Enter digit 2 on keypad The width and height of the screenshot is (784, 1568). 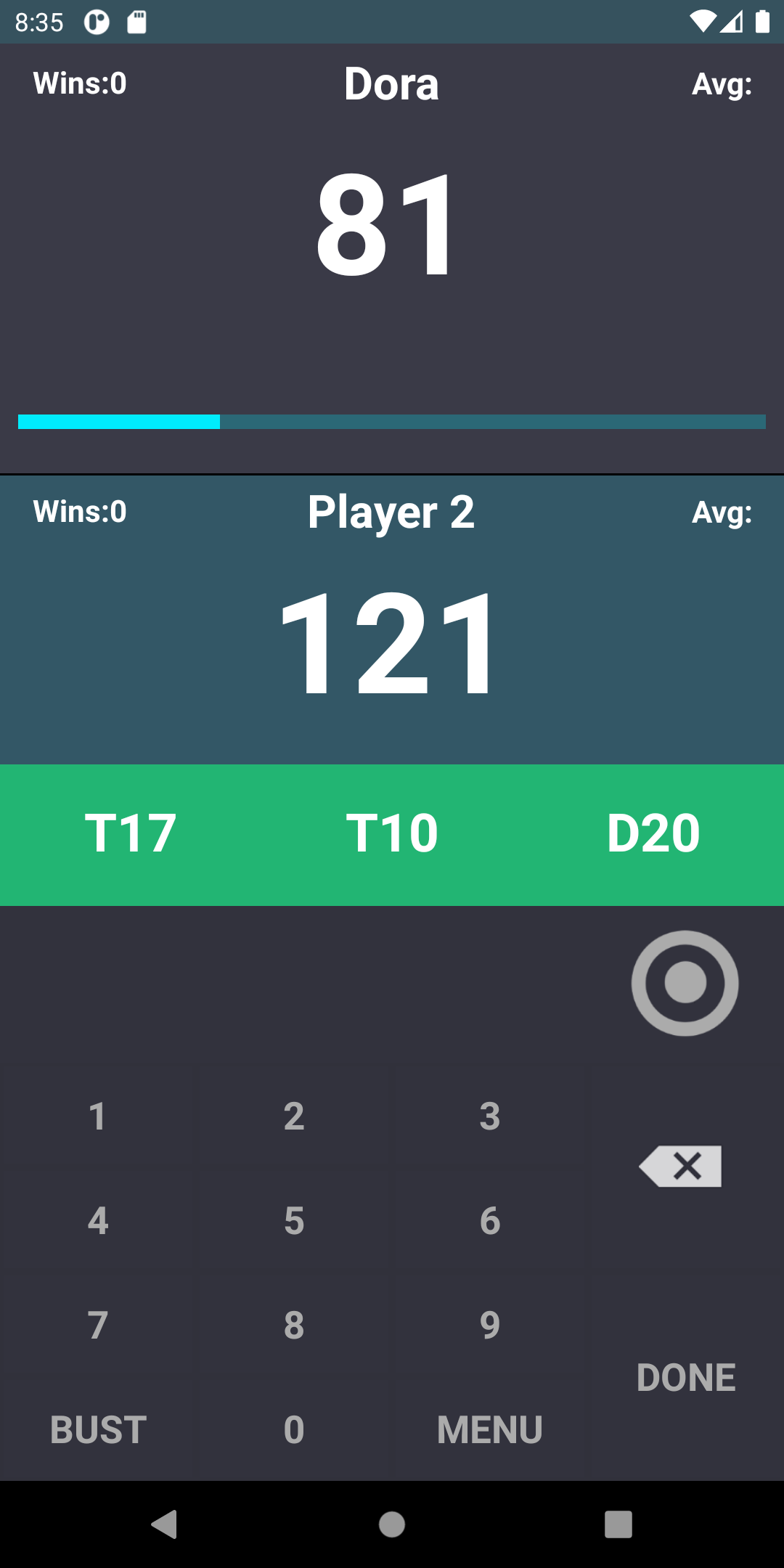tap(294, 1116)
